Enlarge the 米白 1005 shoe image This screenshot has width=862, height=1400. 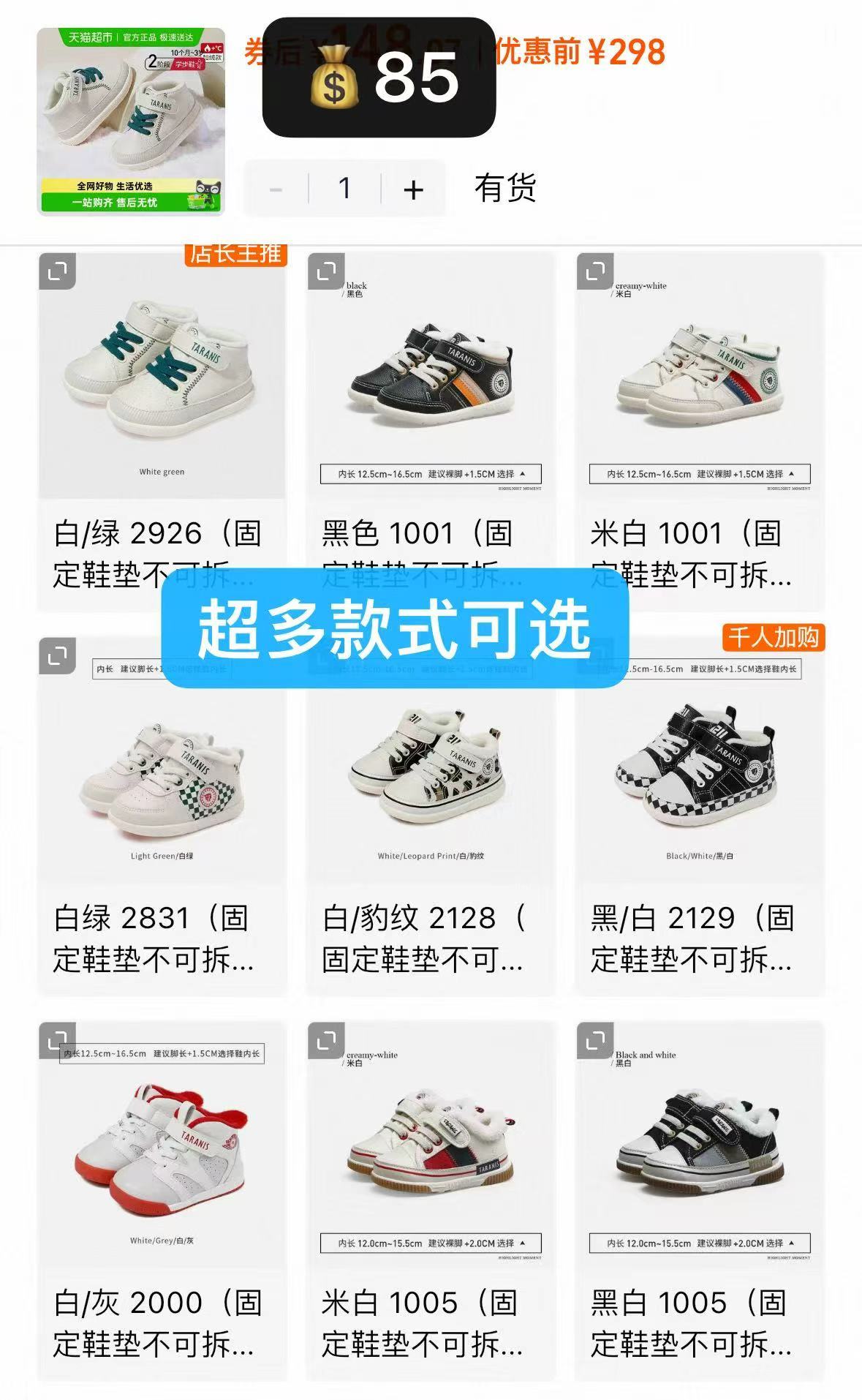pos(326,1040)
